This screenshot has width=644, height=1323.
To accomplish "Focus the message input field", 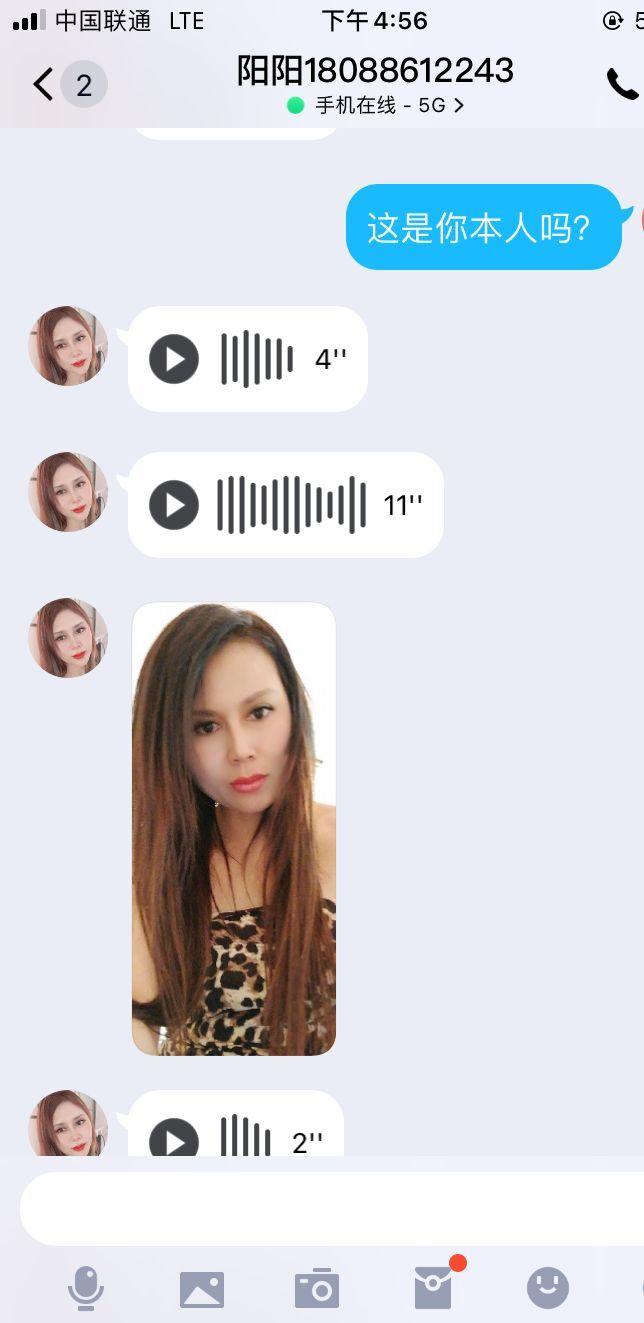I will click(x=330, y=1208).
